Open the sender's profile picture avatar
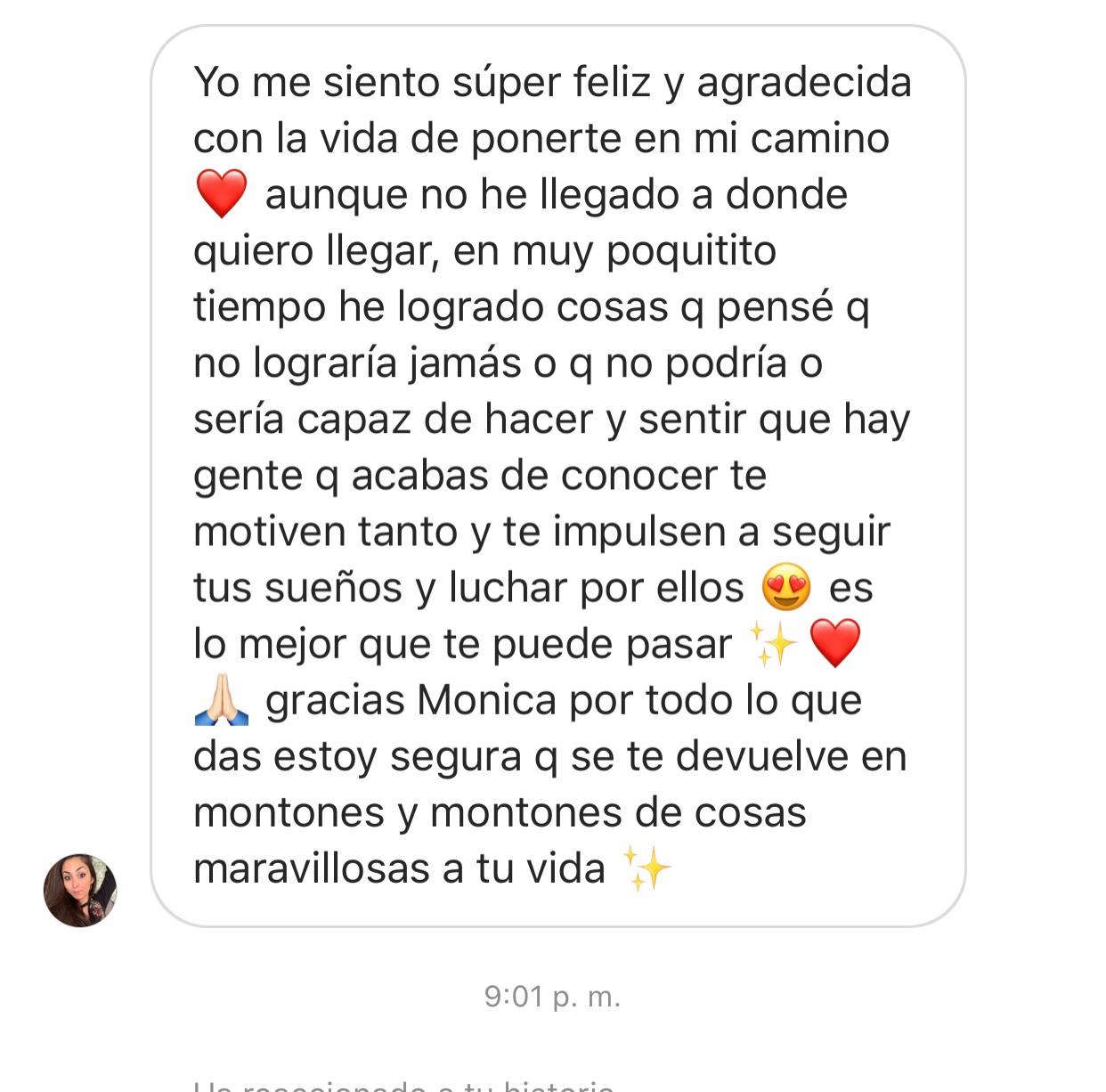1106x1092 pixels. click(x=80, y=890)
